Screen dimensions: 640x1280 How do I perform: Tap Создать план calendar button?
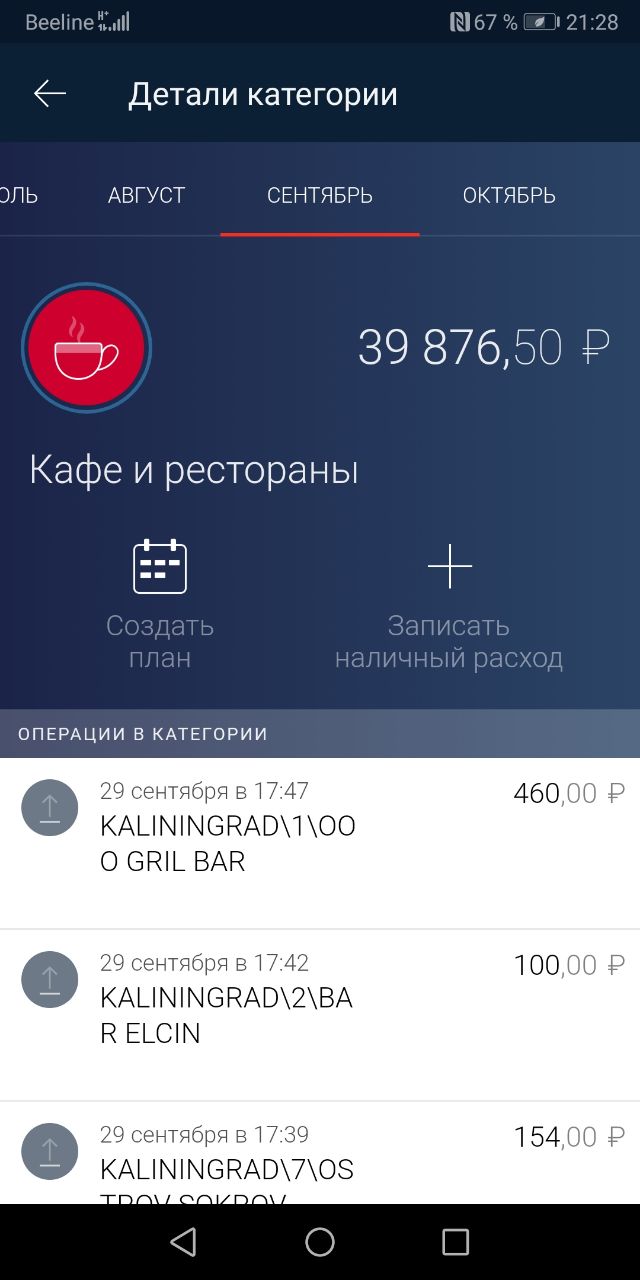[160, 605]
